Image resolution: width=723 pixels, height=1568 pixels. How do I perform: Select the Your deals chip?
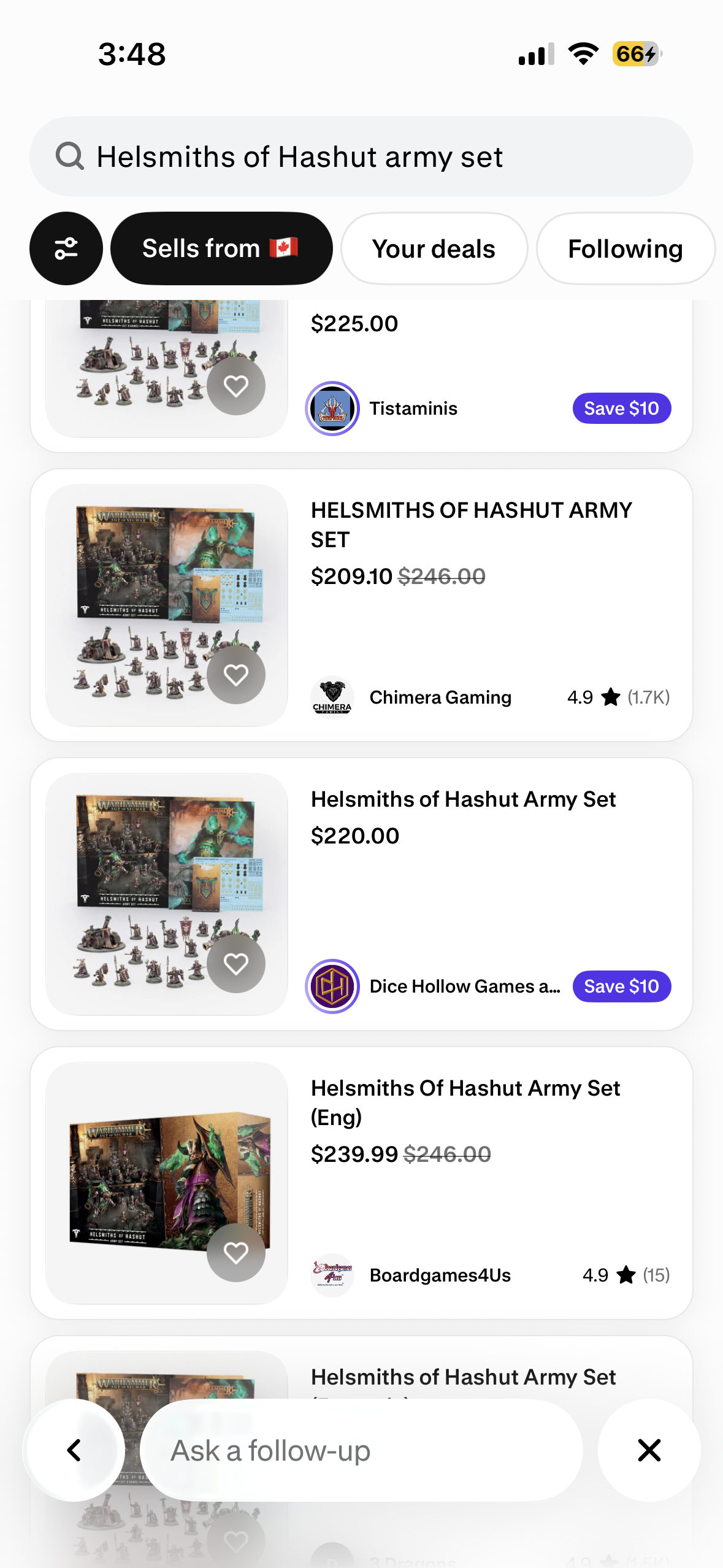(x=434, y=248)
